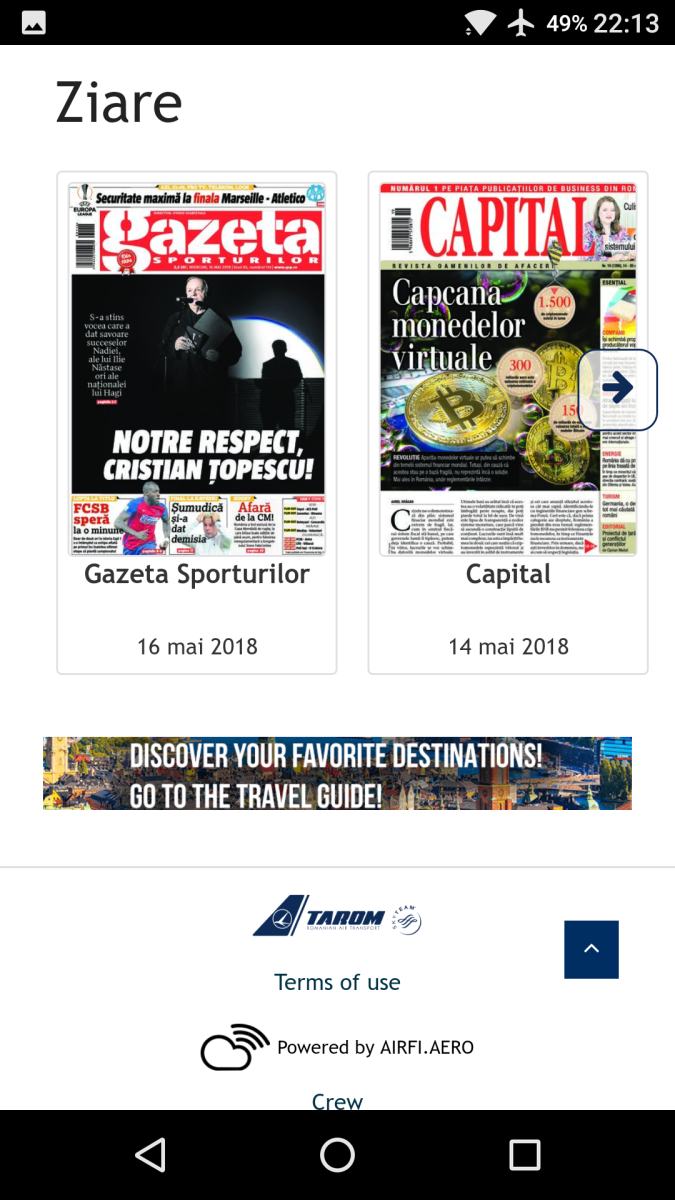Image resolution: width=675 pixels, height=1200 pixels.
Task: Return to the device home screen
Action: point(337,1155)
